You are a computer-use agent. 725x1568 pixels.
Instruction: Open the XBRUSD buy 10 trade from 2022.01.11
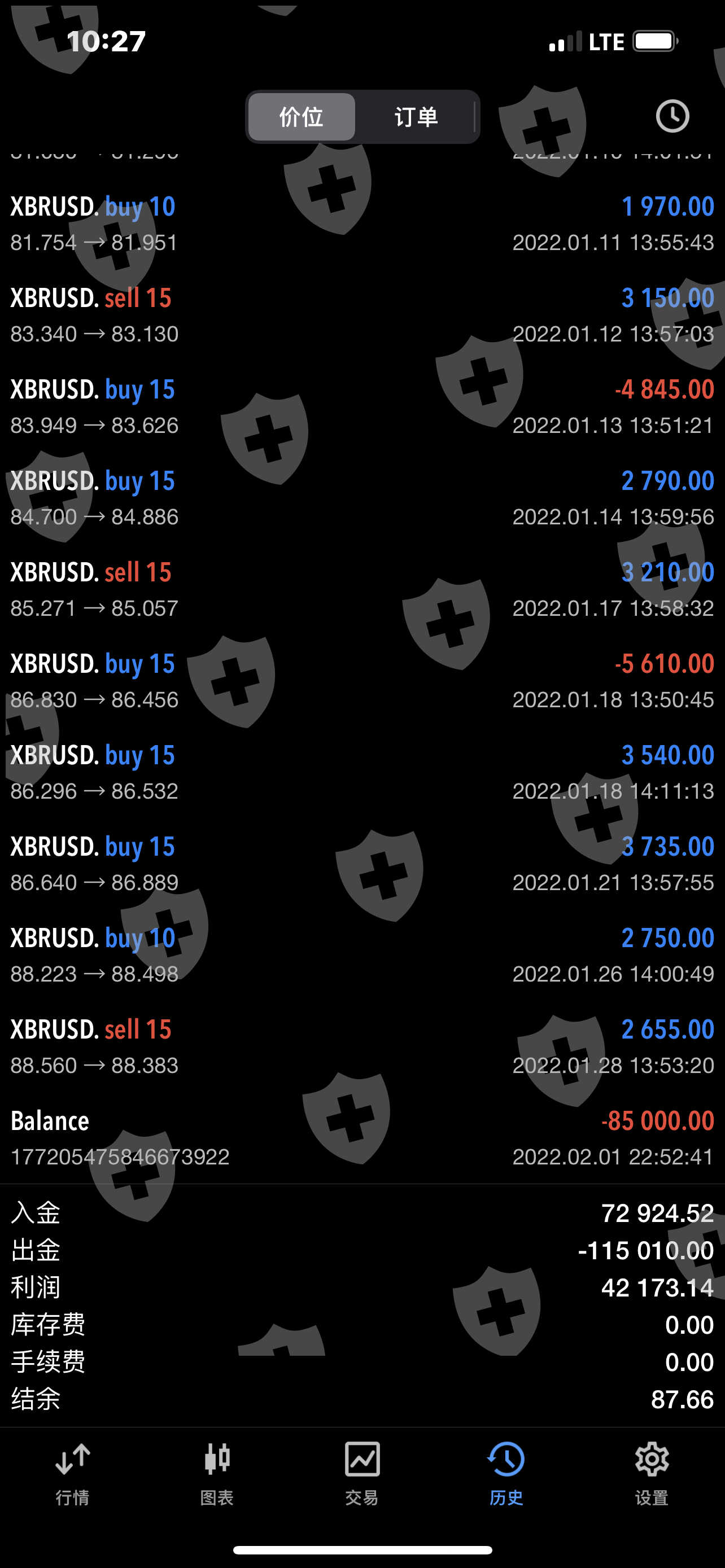pos(362,224)
